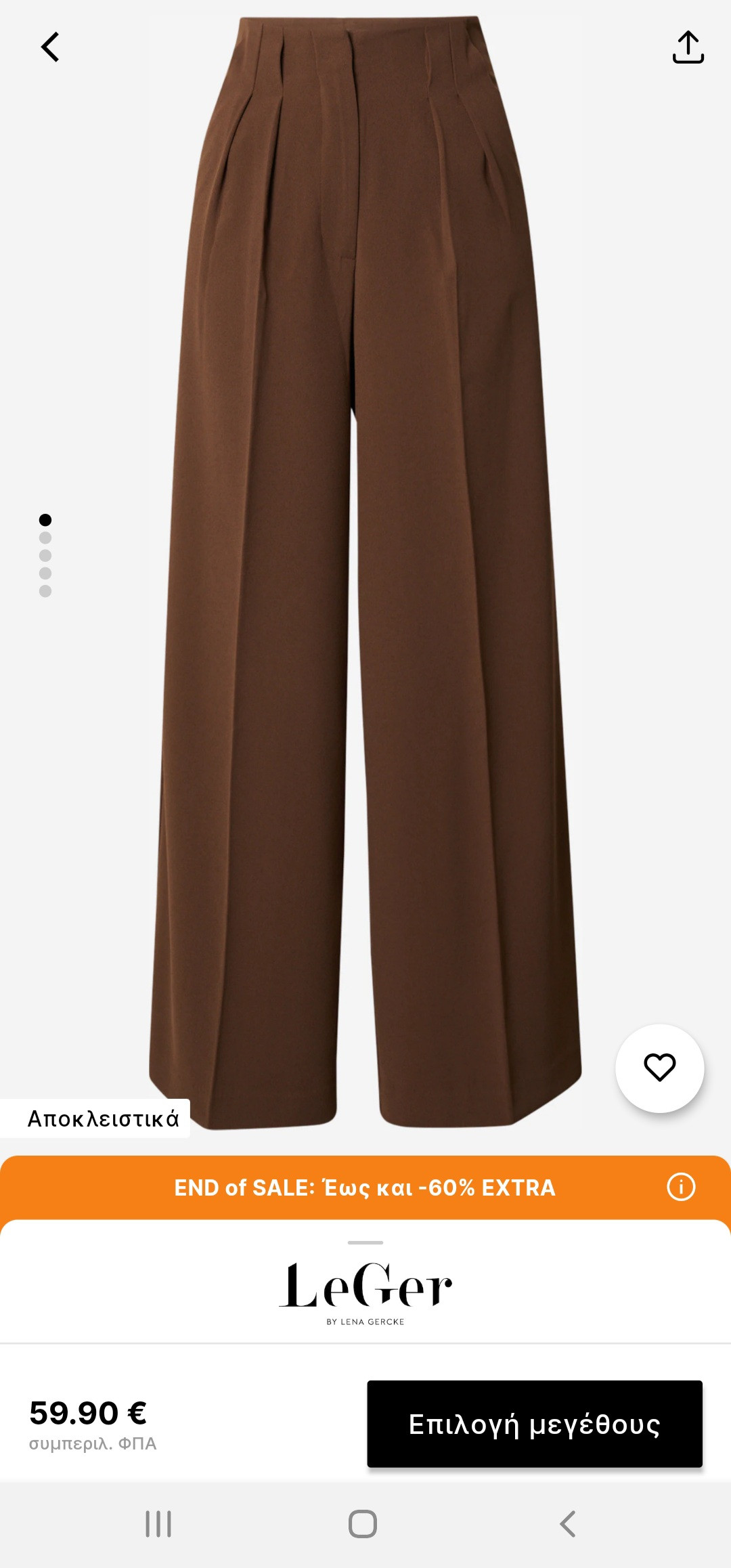Image resolution: width=731 pixels, height=1568 pixels.
Task: Add trousers to wishlist with heart
Action: pos(659,1068)
